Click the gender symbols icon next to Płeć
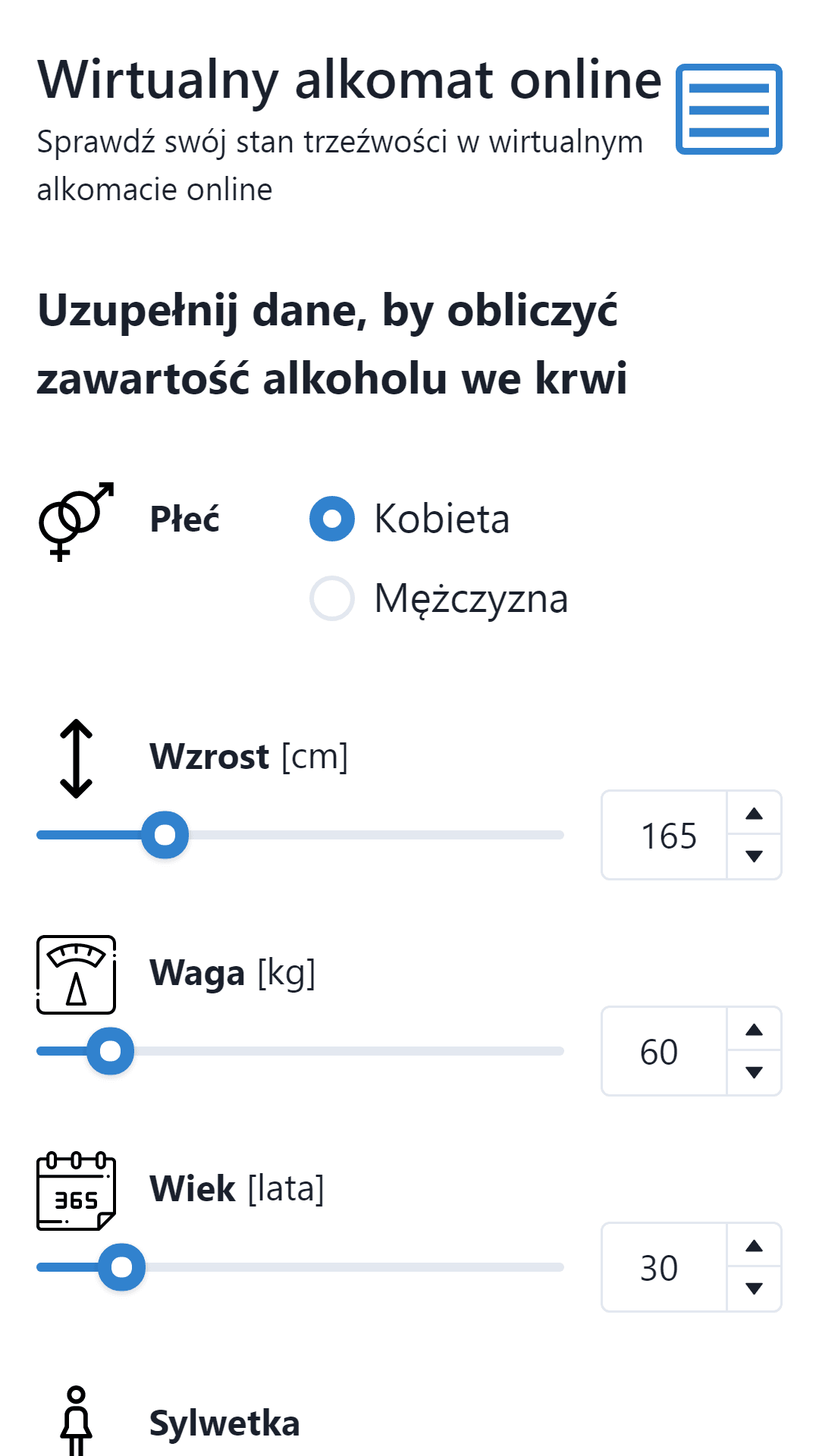This screenshot has width=819, height=1456. pyautogui.click(x=74, y=519)
